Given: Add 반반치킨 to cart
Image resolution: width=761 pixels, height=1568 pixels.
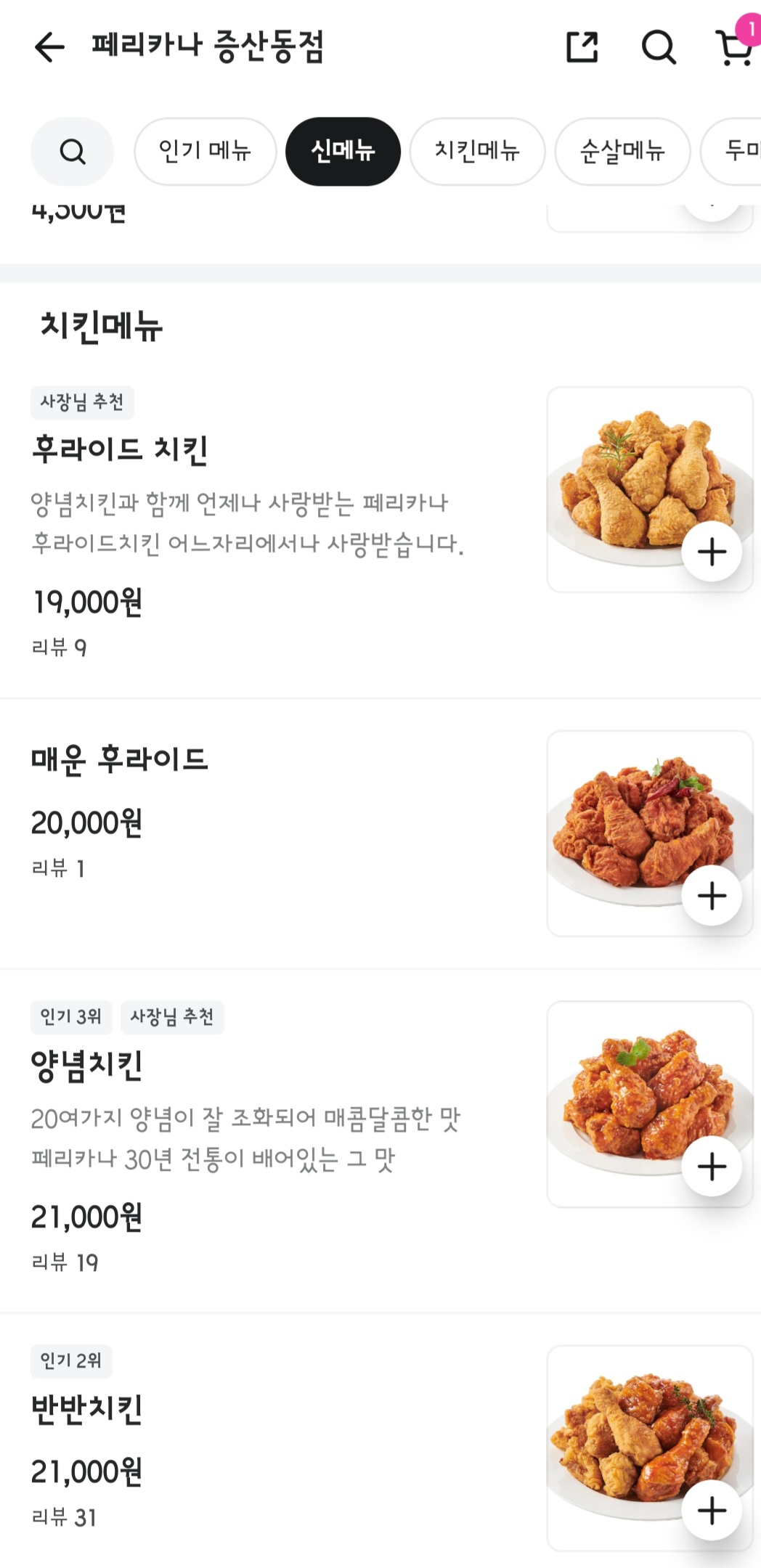Looking at the screenshot, I should point(712,1510).
